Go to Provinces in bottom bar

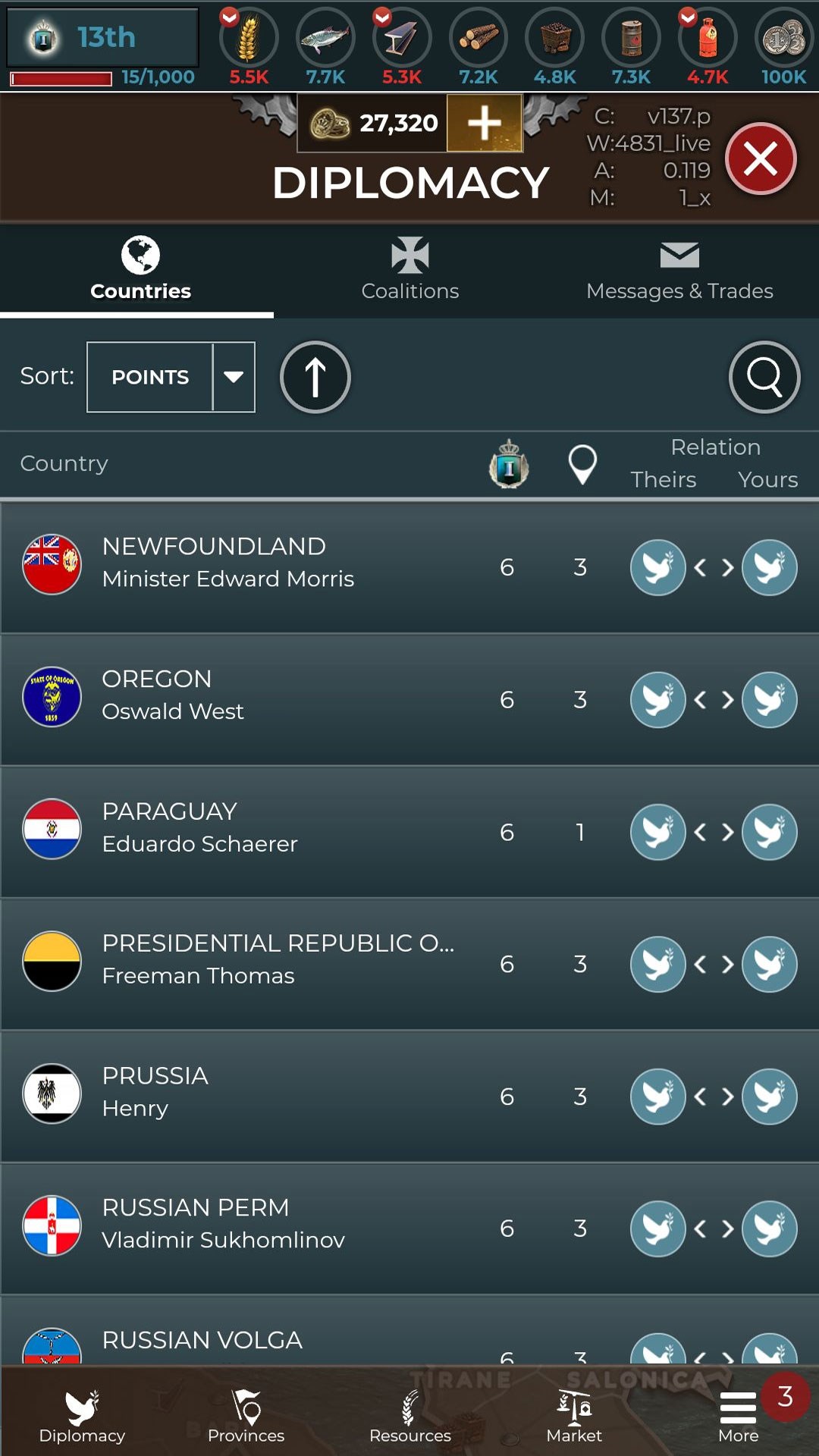pyautogui.click(x=246, y=1417)
